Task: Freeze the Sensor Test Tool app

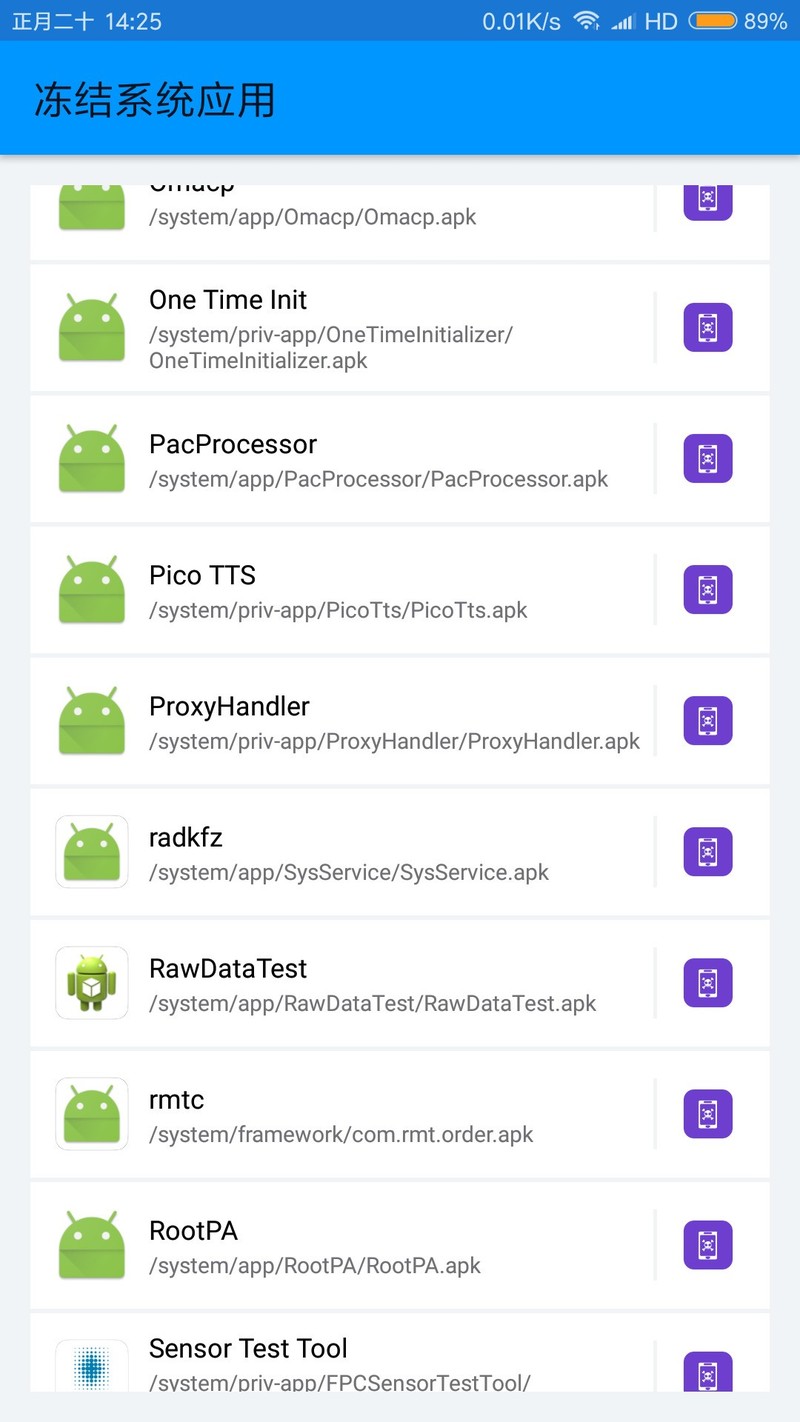Action: [708, 1371]
